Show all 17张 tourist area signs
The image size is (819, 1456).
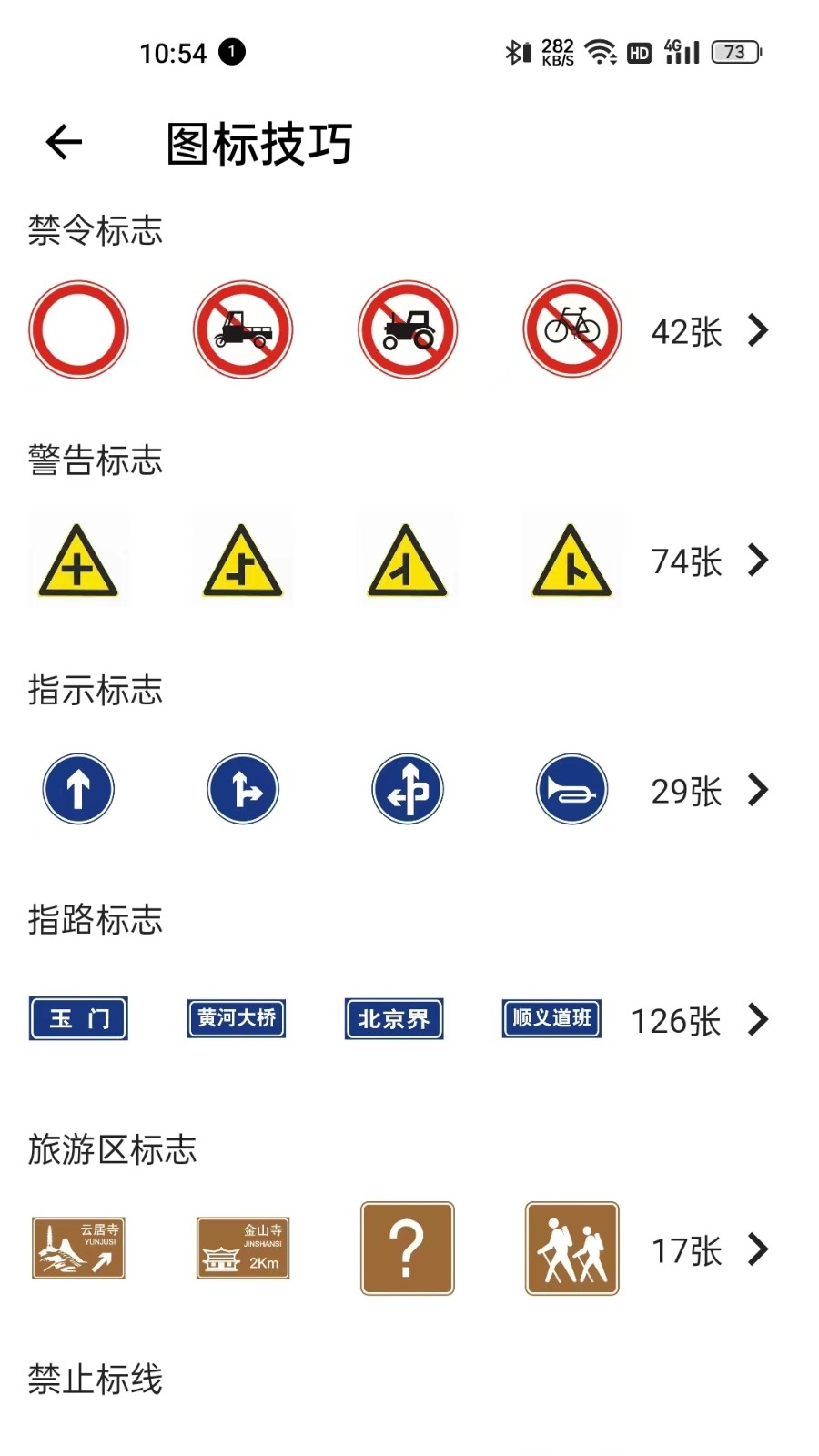click(x=710, y=1249)
